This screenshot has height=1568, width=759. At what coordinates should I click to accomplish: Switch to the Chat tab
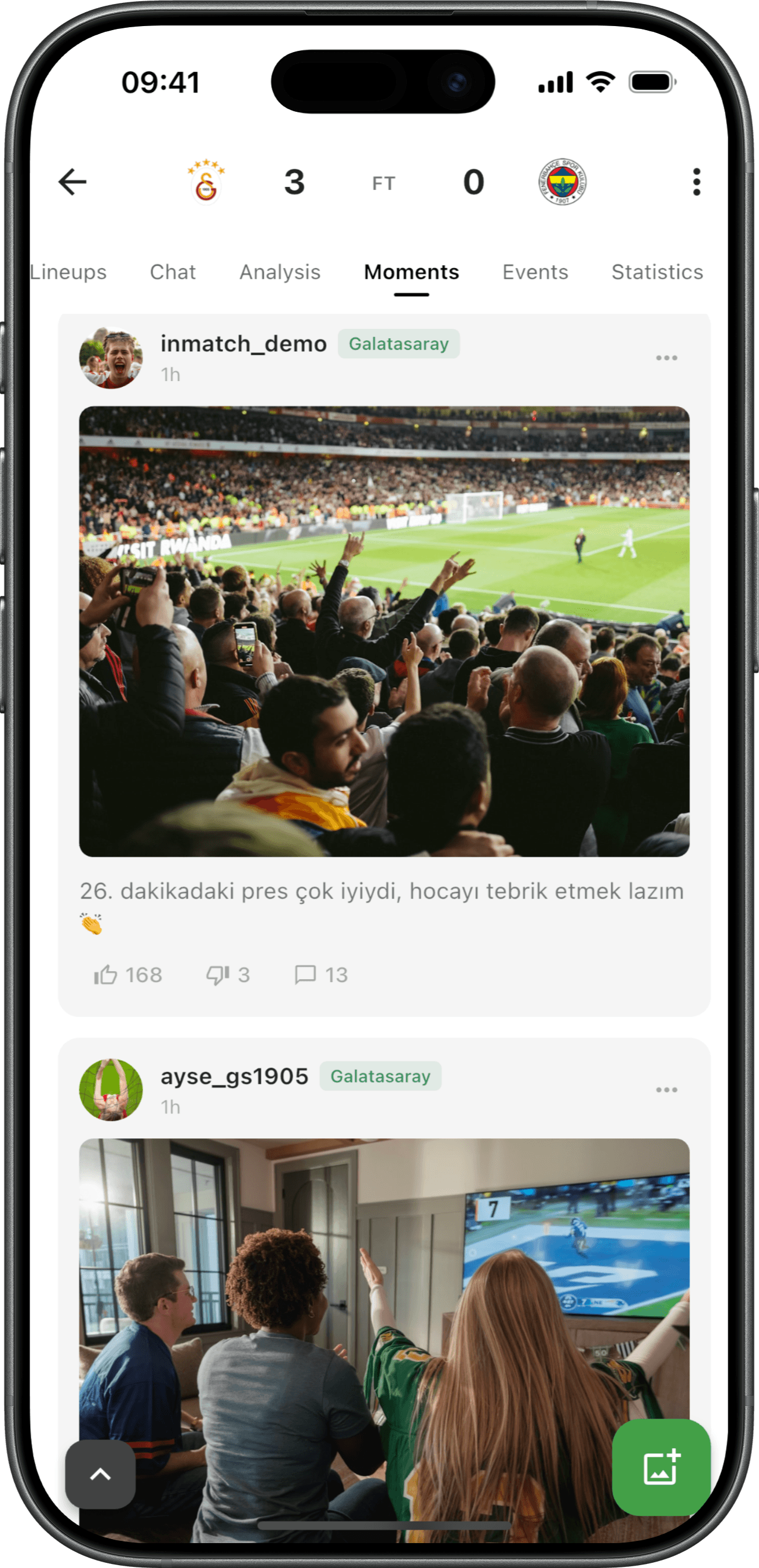pos(173,272)
